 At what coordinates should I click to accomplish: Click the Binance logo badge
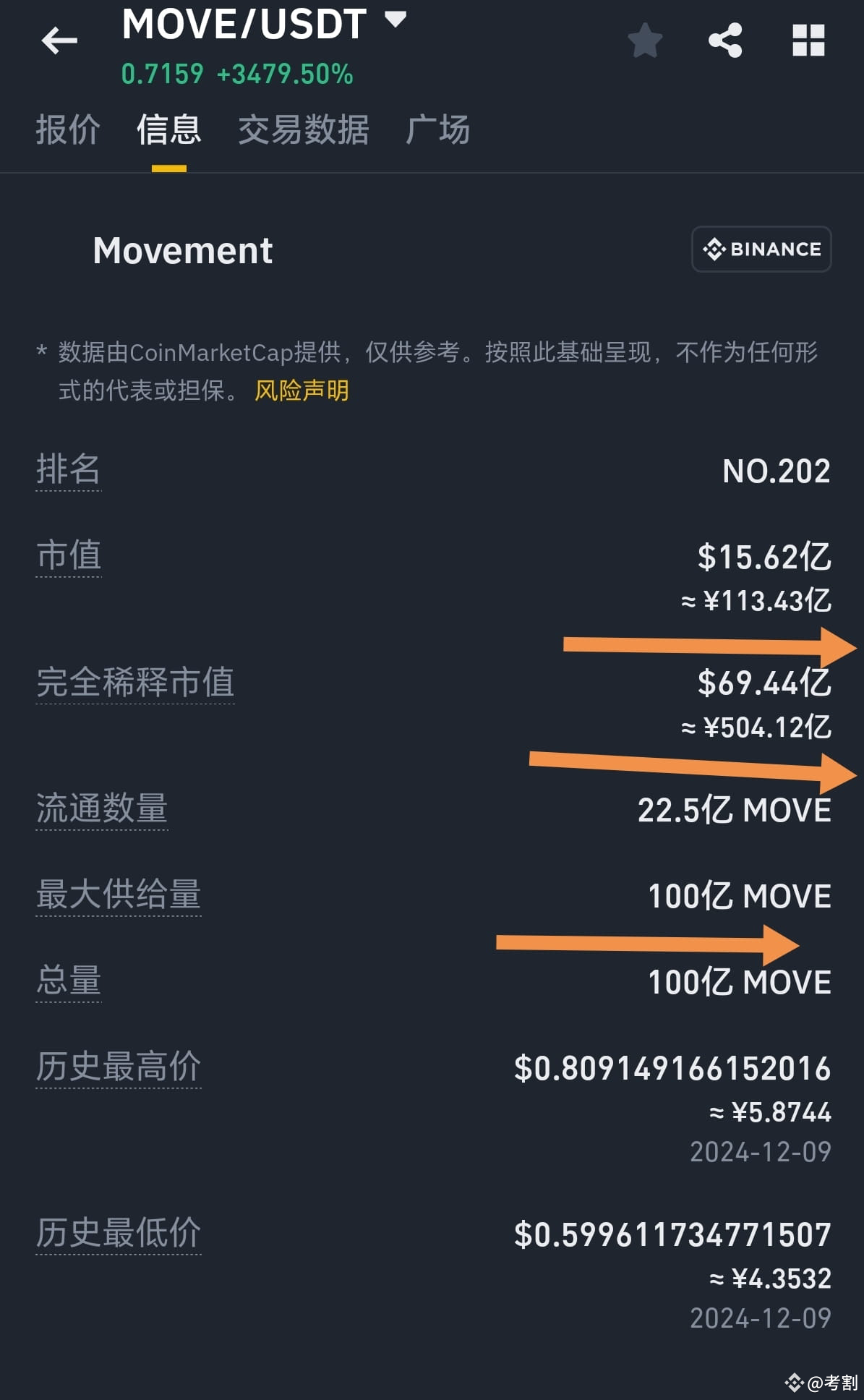[761, 249]
